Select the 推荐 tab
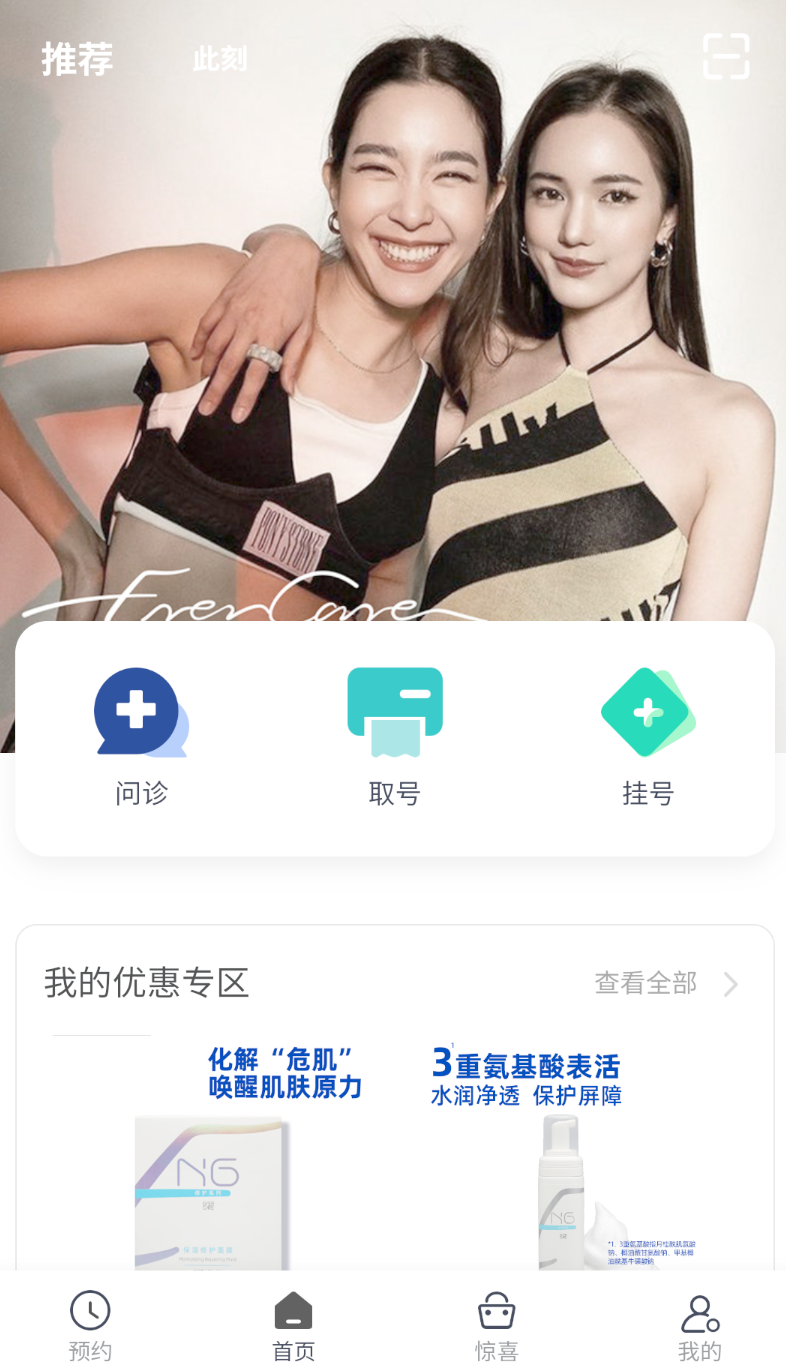The height and width of the screenshot is (1369, 786). (x=77, y=59)
